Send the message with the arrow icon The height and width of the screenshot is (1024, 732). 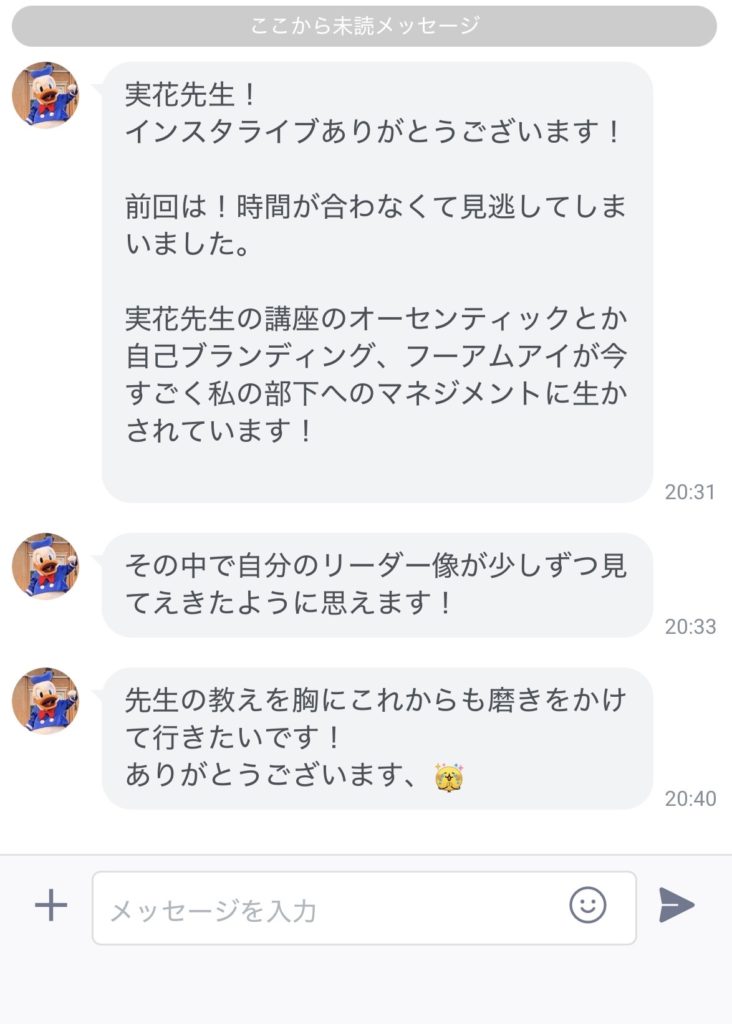676,905
